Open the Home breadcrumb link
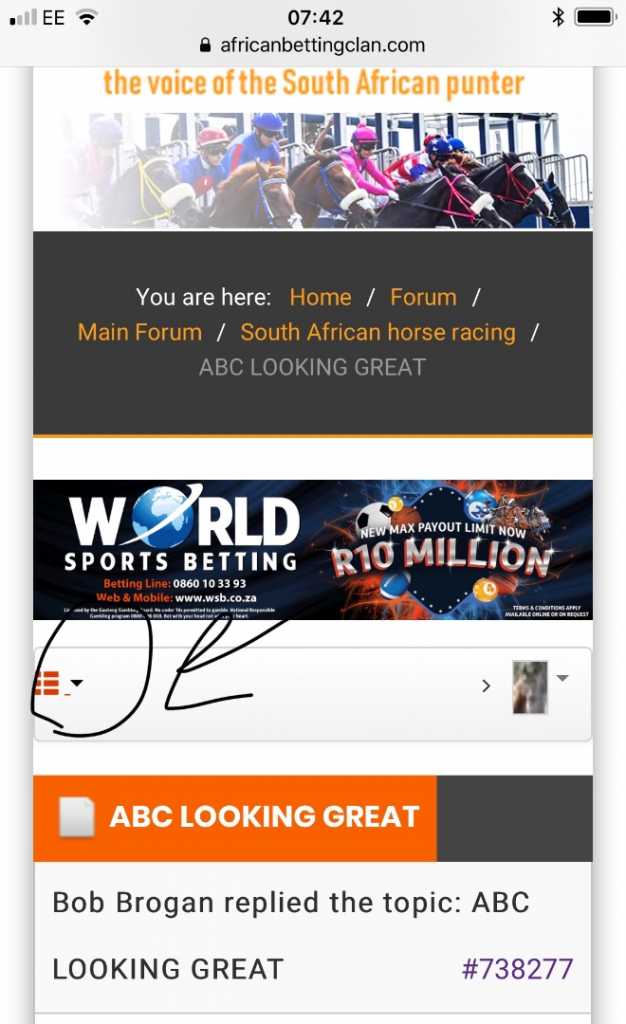This screenshot has height=1024, width=626. pos(320,297)
